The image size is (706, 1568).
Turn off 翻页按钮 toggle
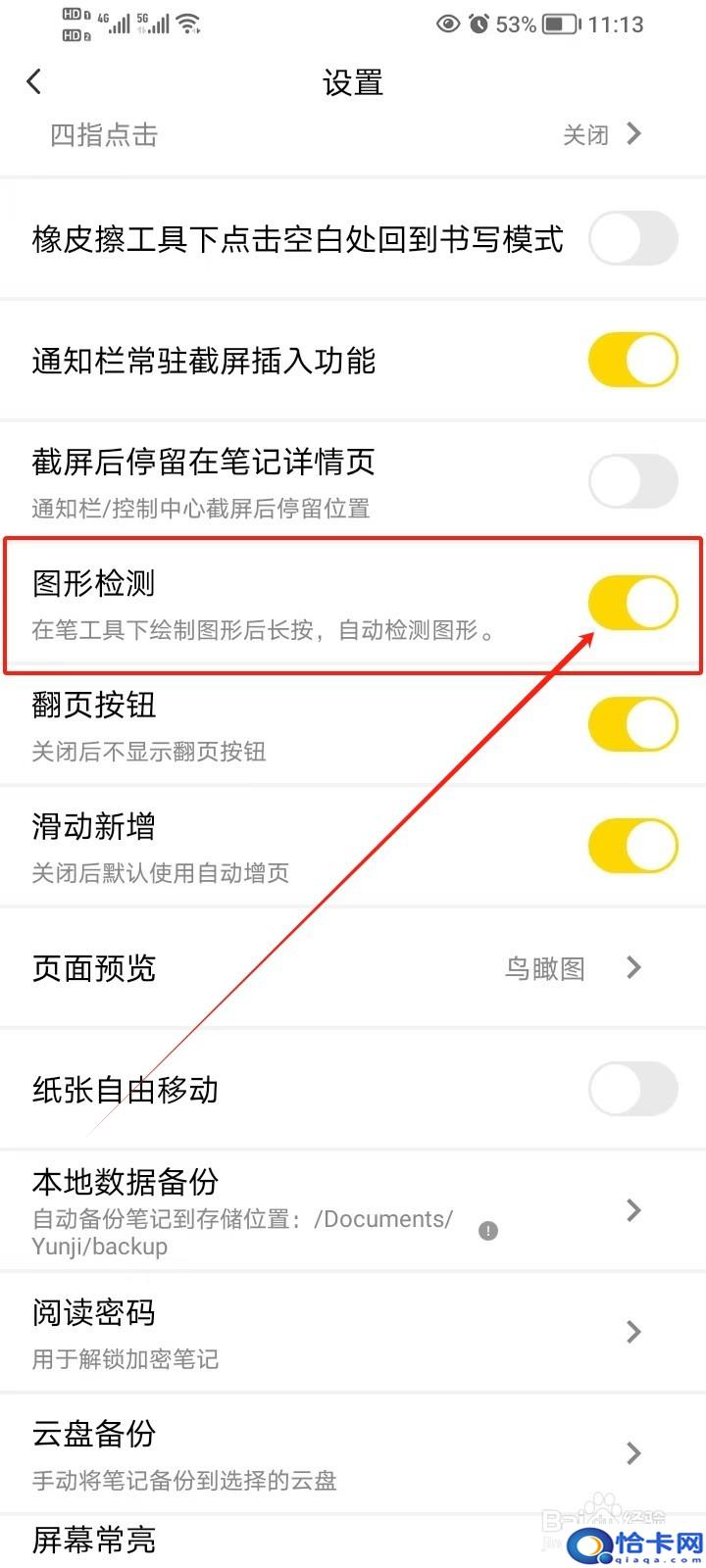[633, 724]
